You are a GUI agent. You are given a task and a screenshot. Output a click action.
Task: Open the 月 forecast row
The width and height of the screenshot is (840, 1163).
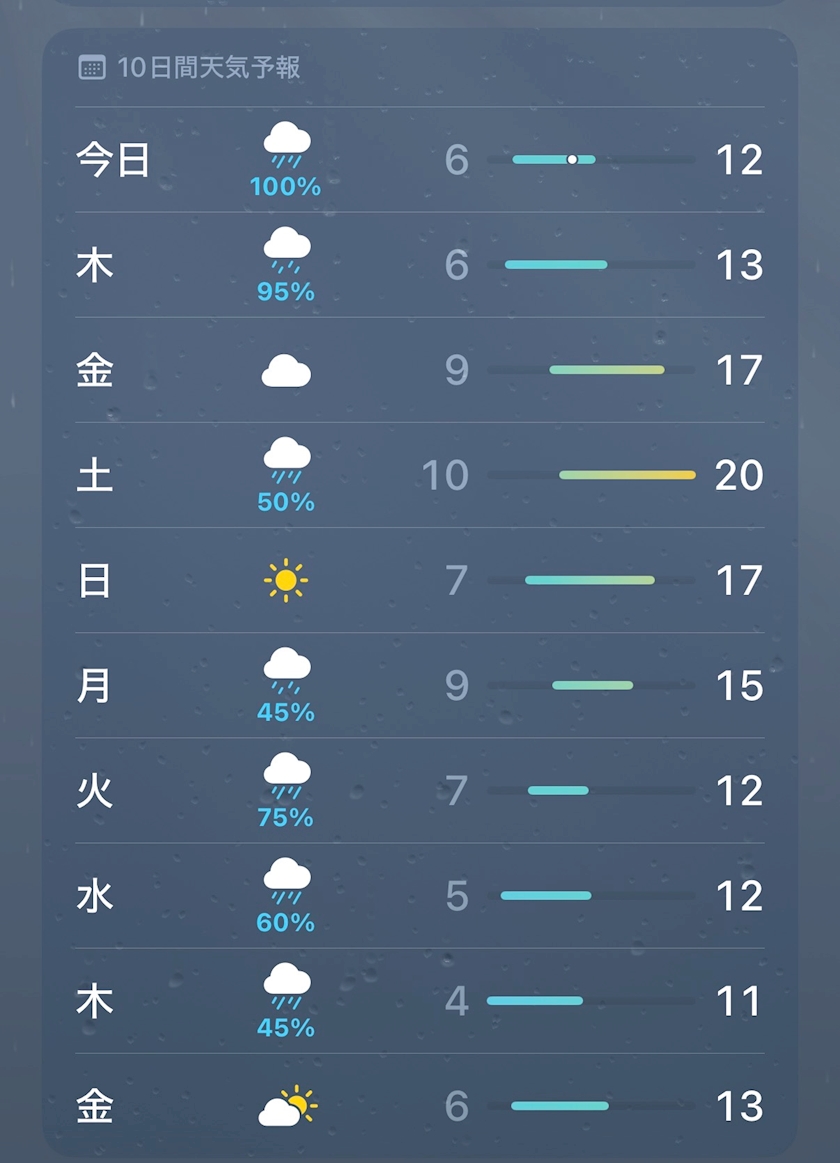tap(420, 685)
